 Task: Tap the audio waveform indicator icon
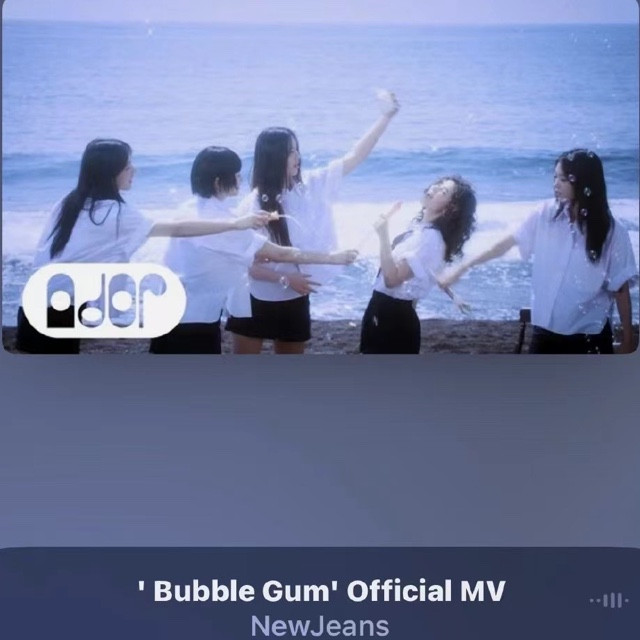608,601
